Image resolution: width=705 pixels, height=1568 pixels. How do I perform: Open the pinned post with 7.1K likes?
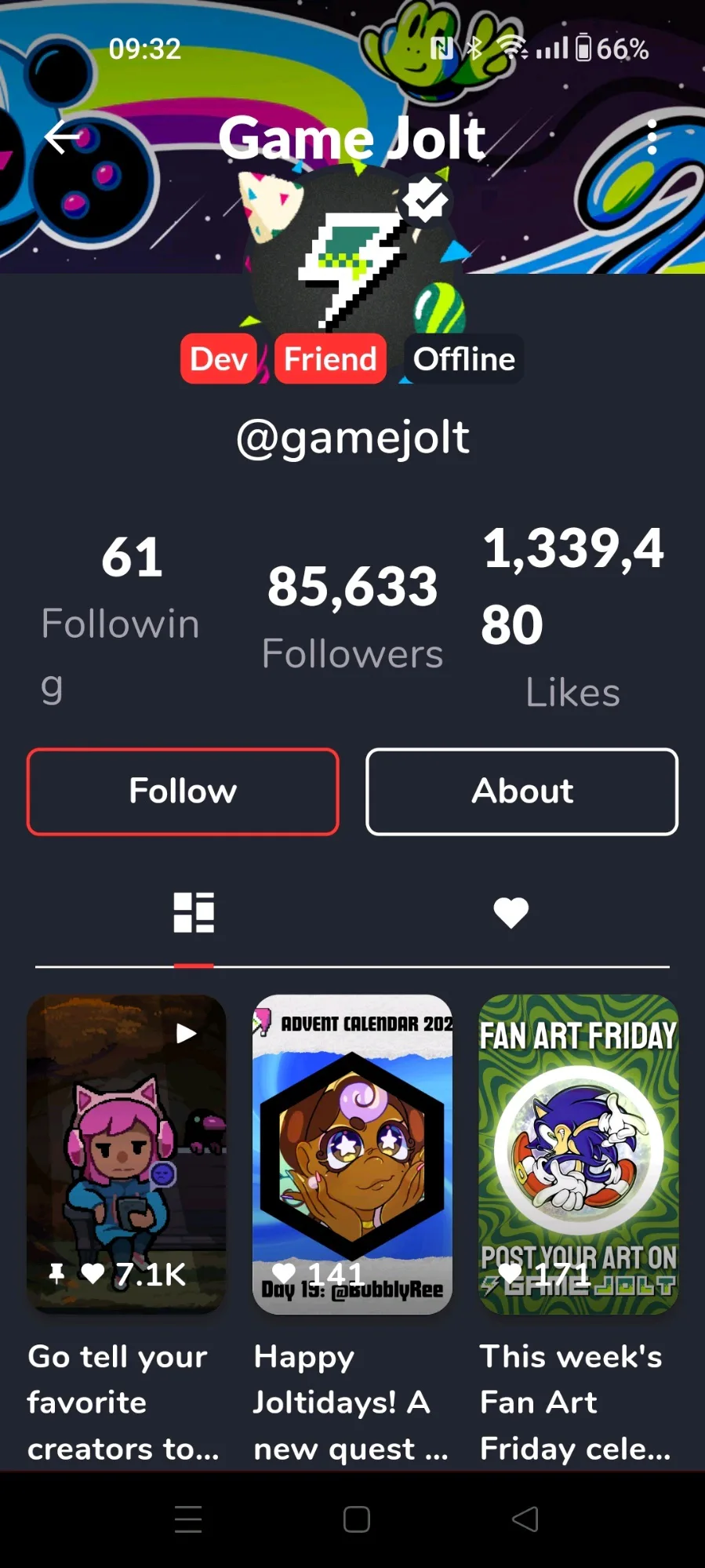[126, 1154]
